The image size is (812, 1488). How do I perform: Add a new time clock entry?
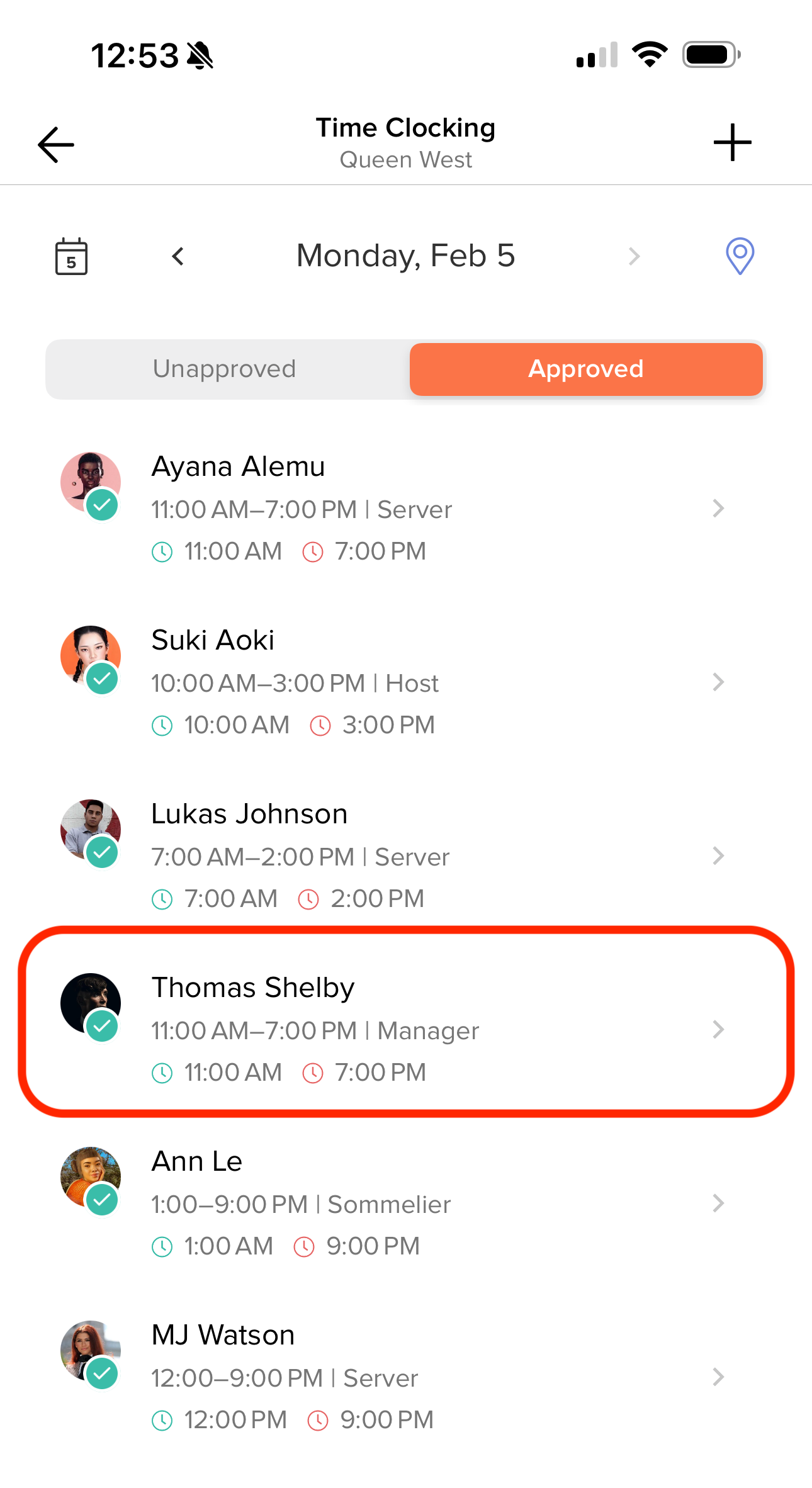[x=732, y=143]
